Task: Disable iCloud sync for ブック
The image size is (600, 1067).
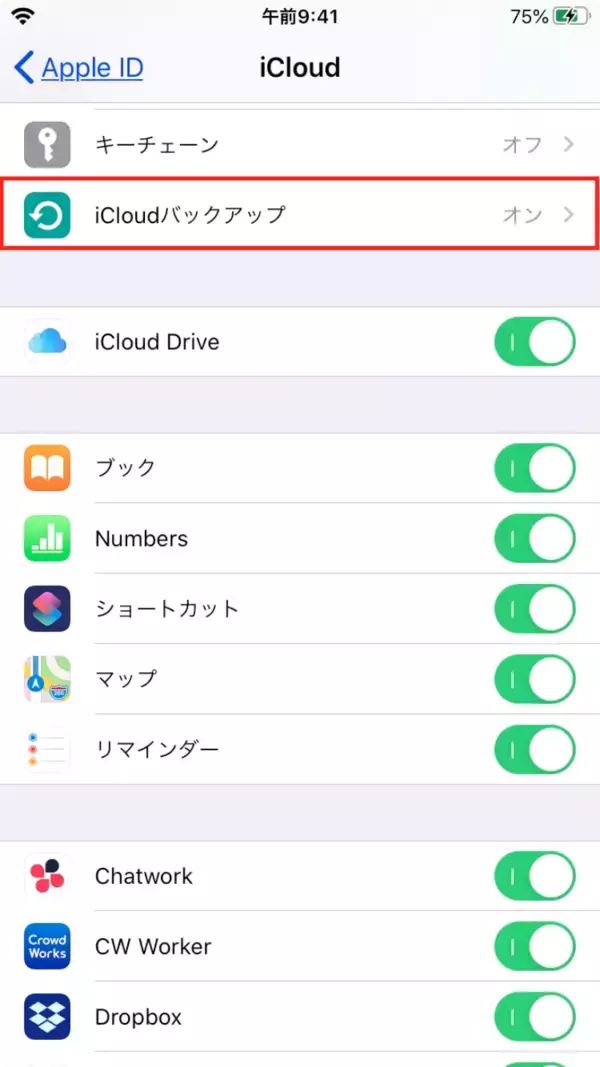Action: coord(535,468)
